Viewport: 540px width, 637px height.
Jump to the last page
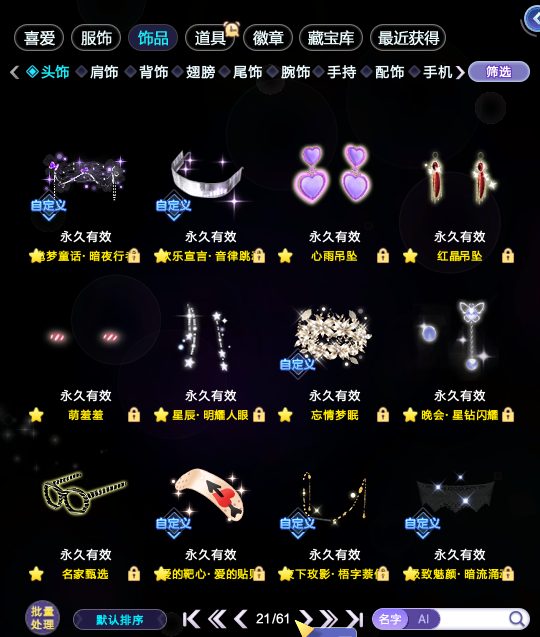[x=355, y=619]
